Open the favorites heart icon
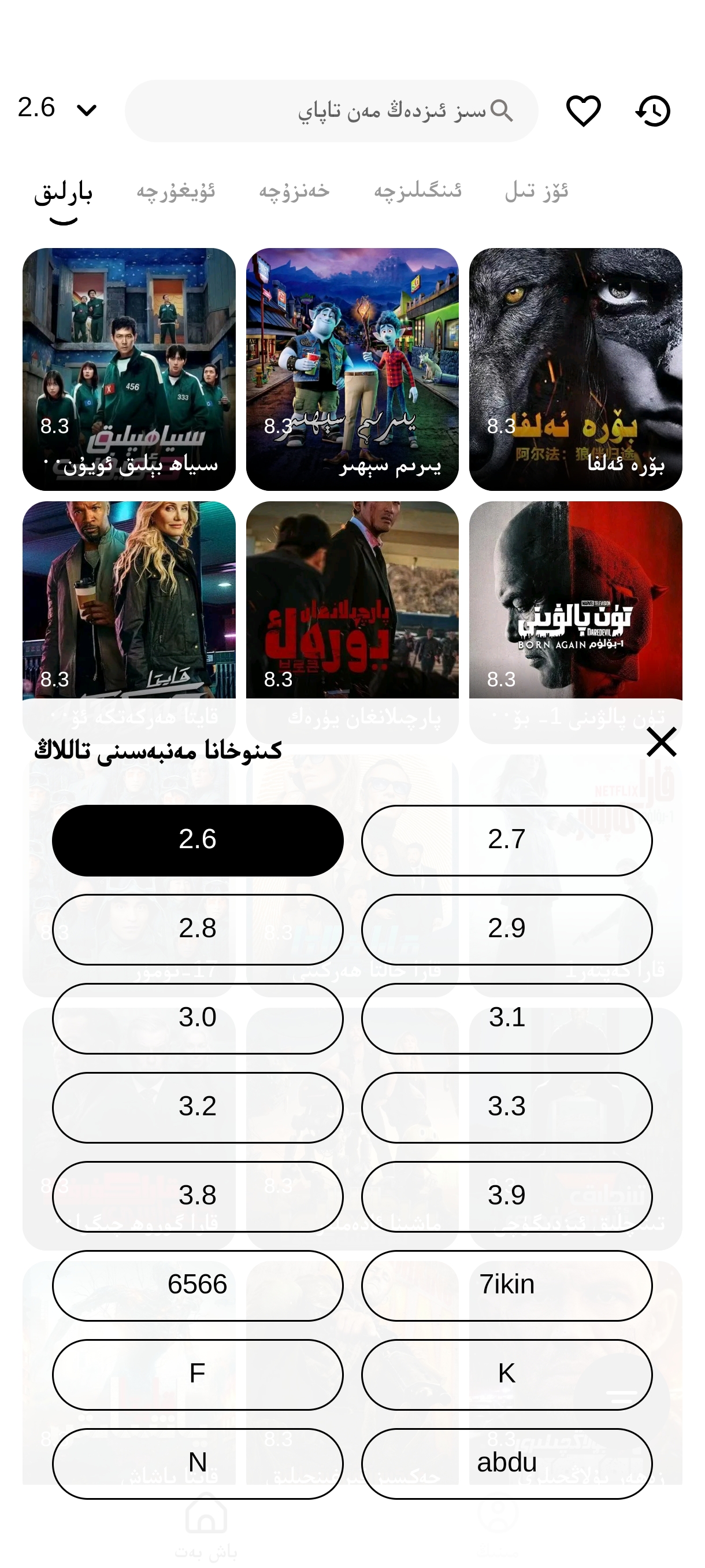705x1568 pixels. coord(583,111)
